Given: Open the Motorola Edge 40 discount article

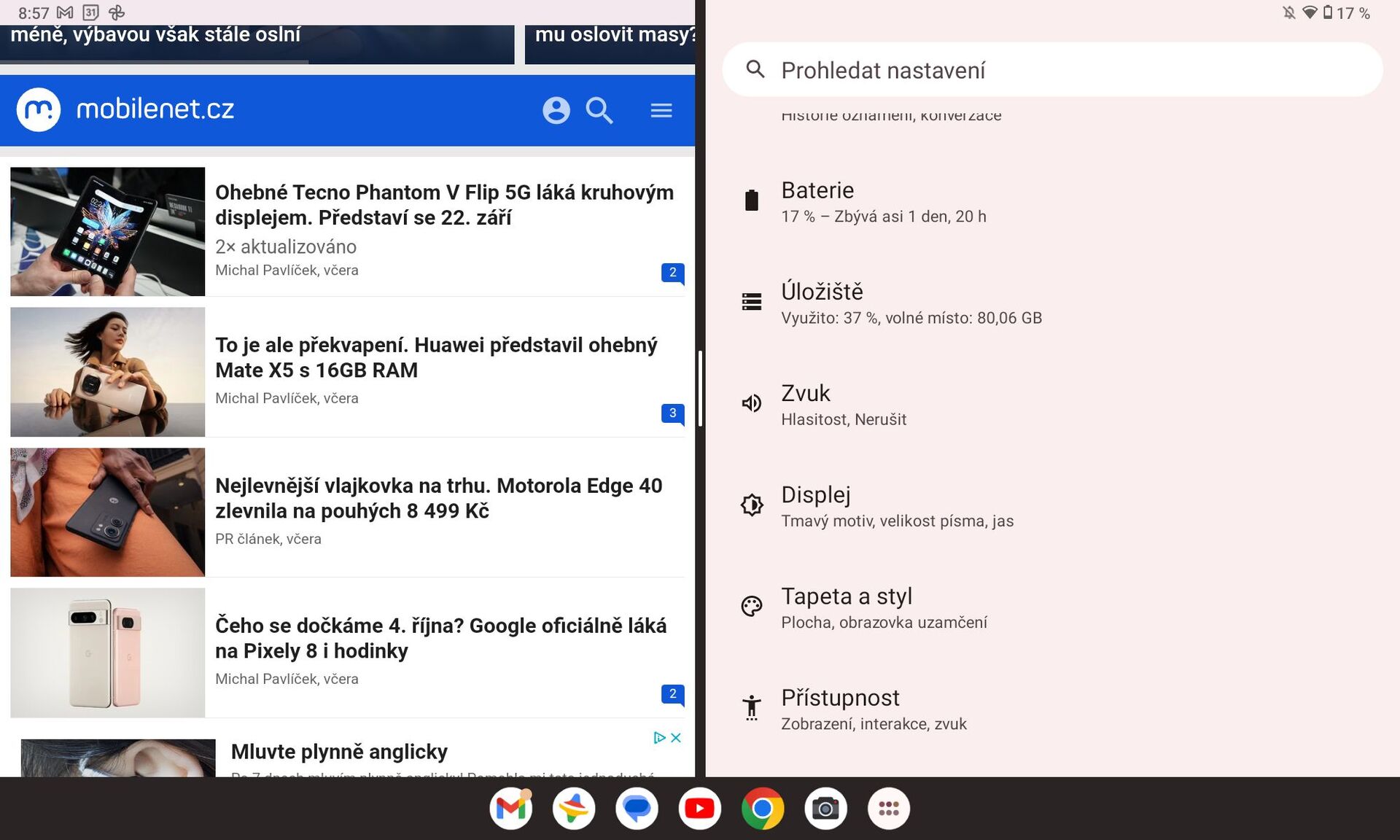Looking at the screenshot, I should tap(438, 498).
